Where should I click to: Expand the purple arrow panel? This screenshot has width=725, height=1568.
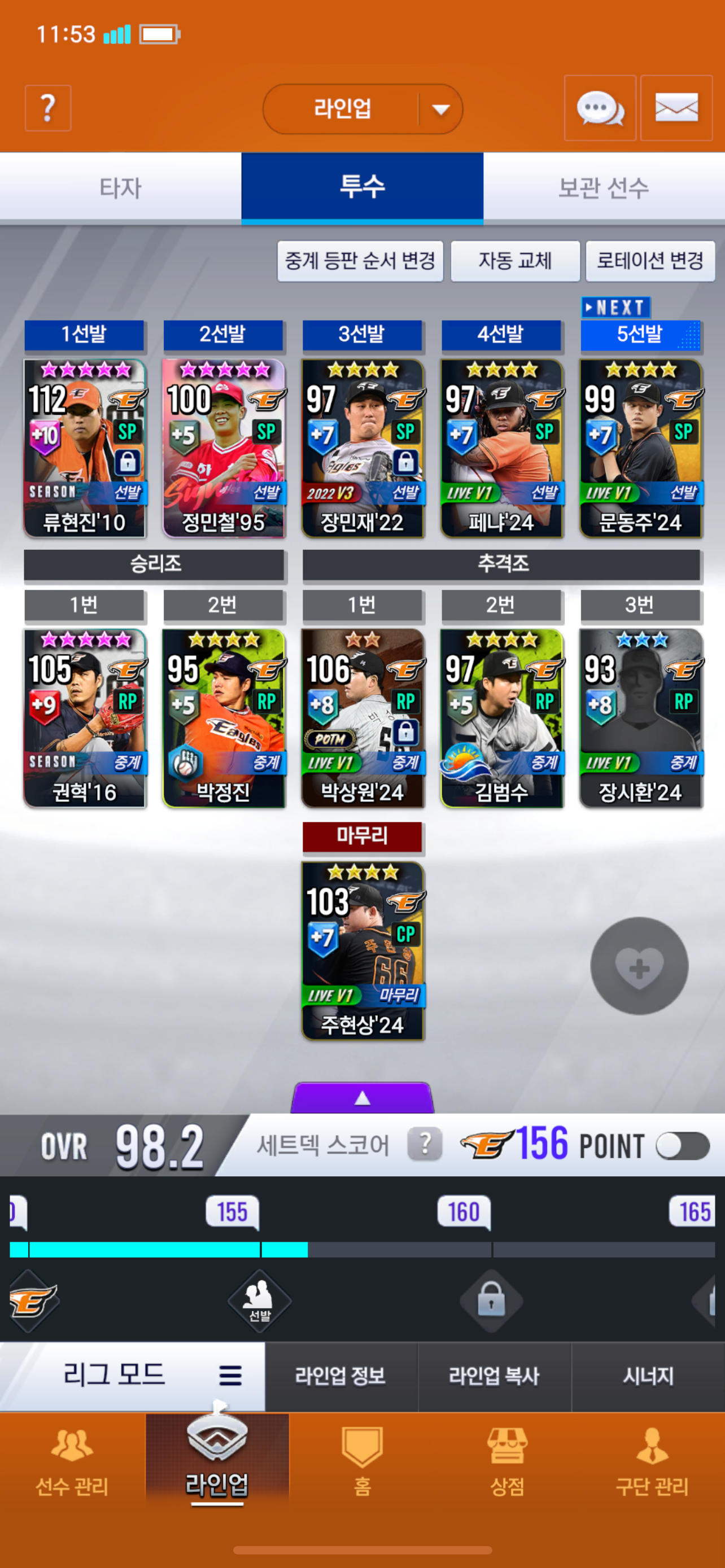363,1098
